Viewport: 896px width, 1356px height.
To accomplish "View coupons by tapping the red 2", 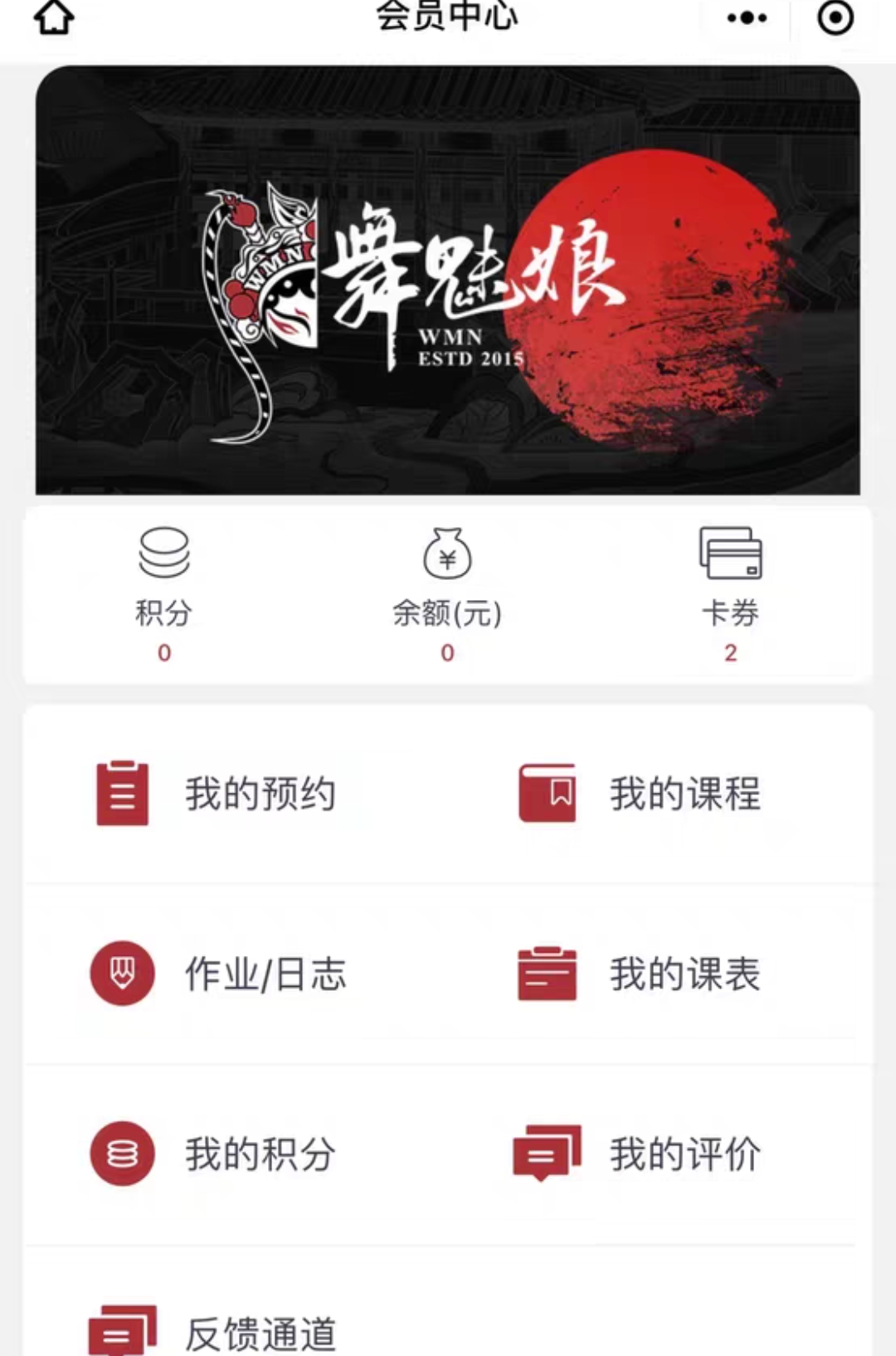I will (x=730, y=653).
